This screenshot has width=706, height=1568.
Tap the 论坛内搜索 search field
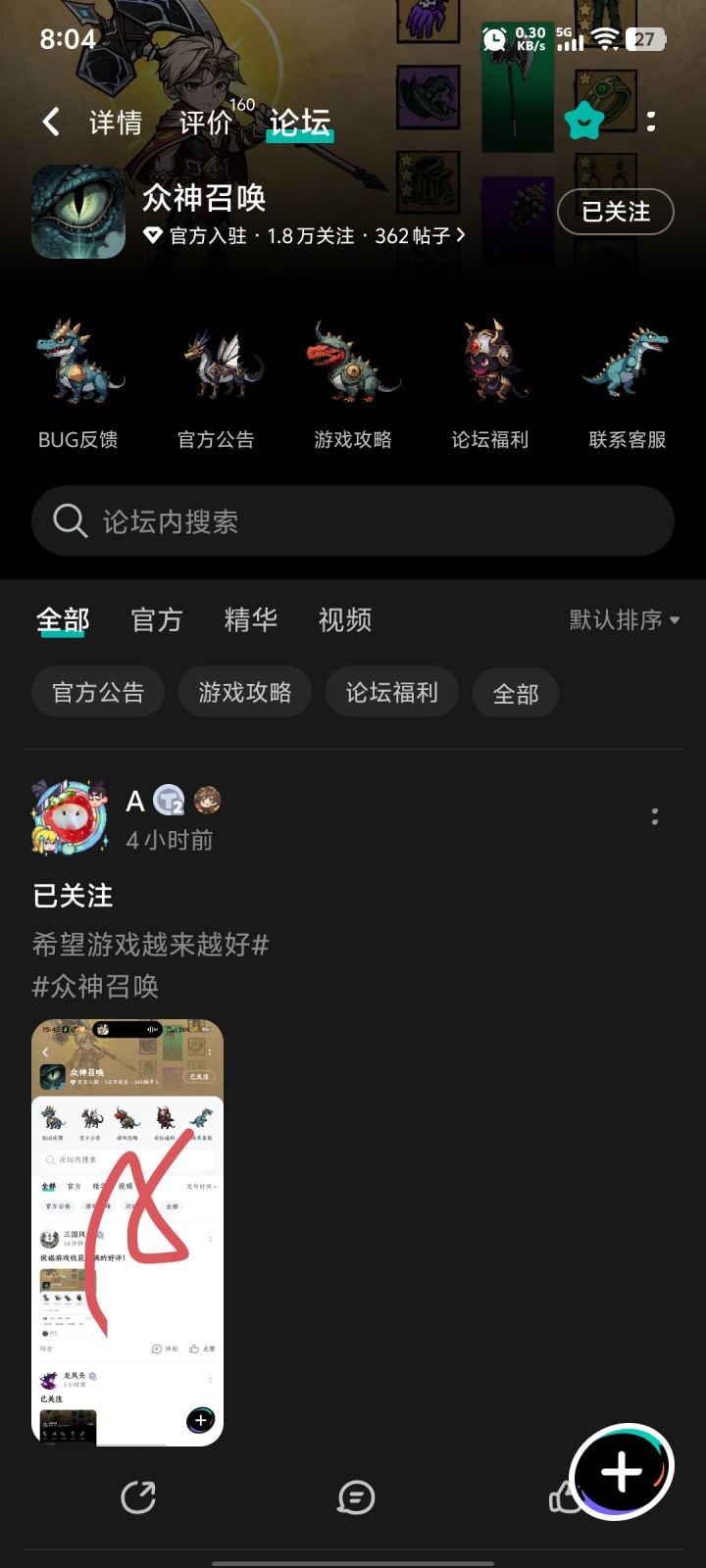point(353,520)
